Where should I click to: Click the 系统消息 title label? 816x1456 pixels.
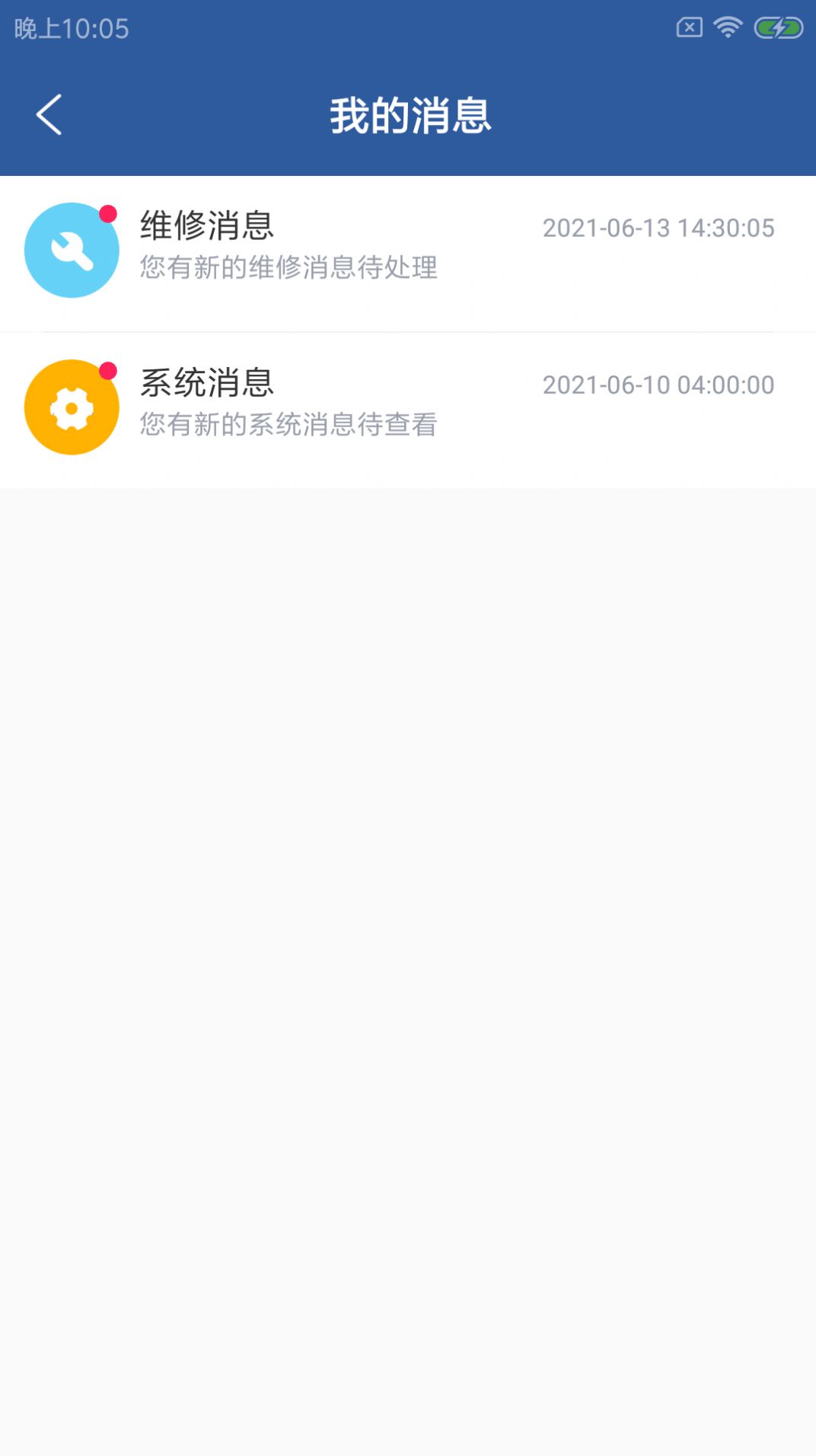coord(206,382)
